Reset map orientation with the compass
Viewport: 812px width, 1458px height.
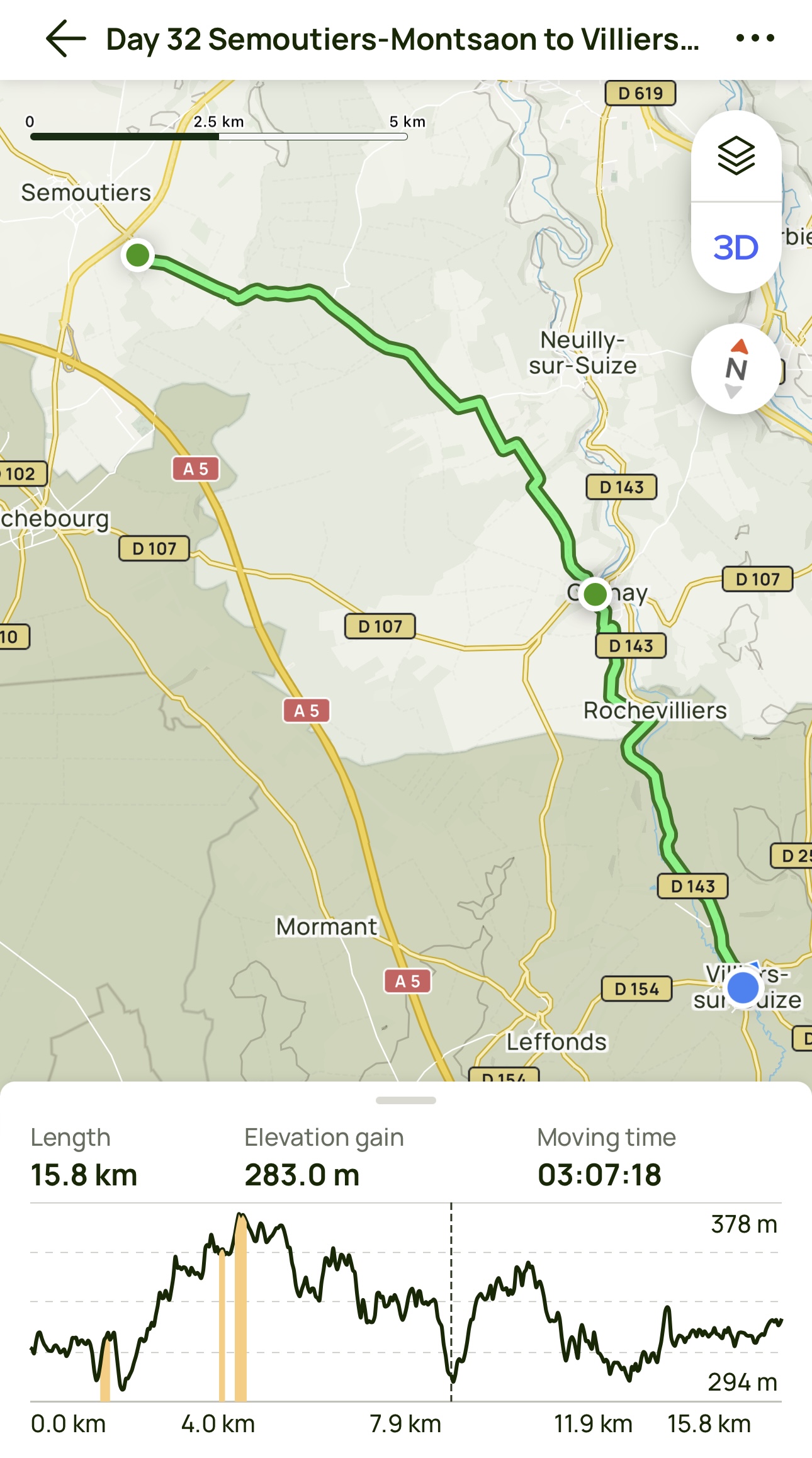click(736, 369)
